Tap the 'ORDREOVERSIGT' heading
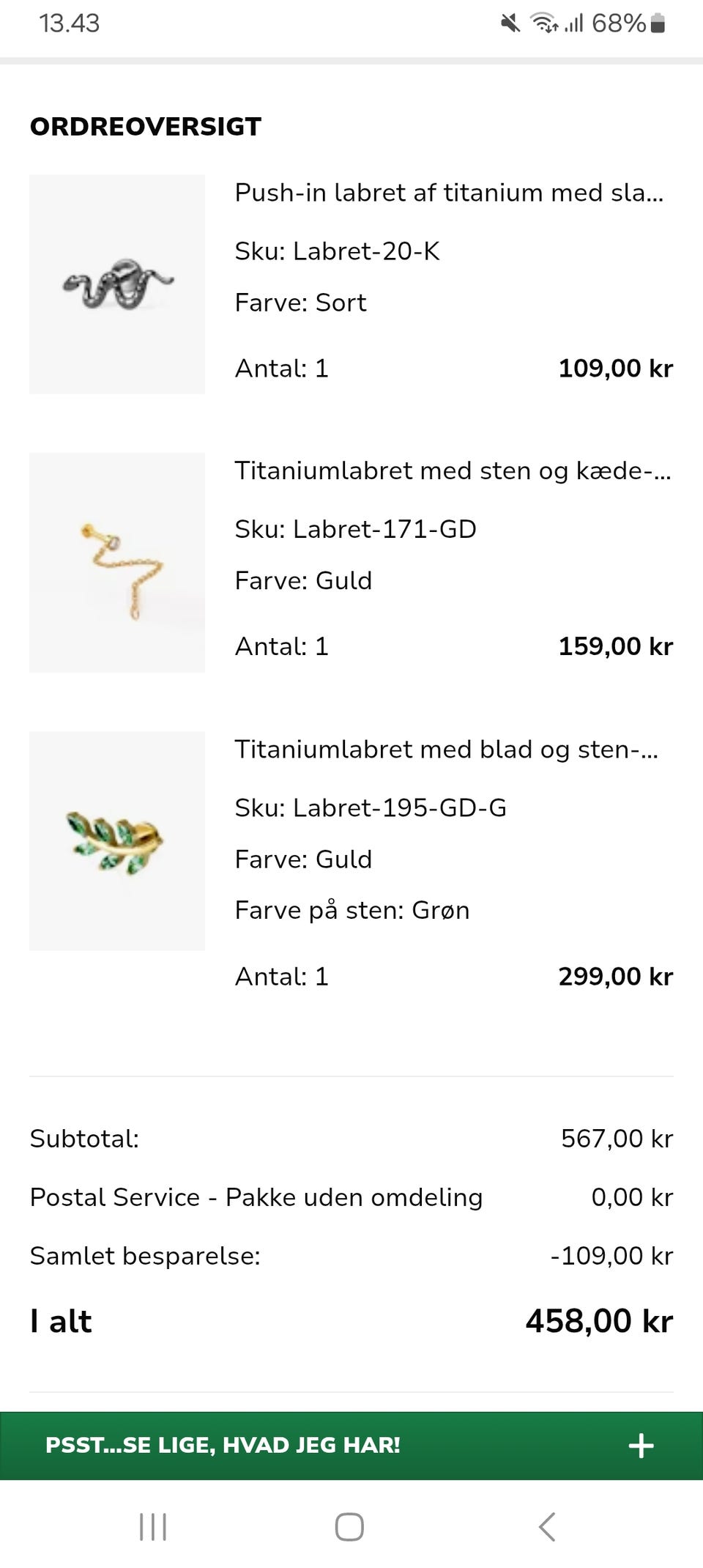 (x=144, y=125)
